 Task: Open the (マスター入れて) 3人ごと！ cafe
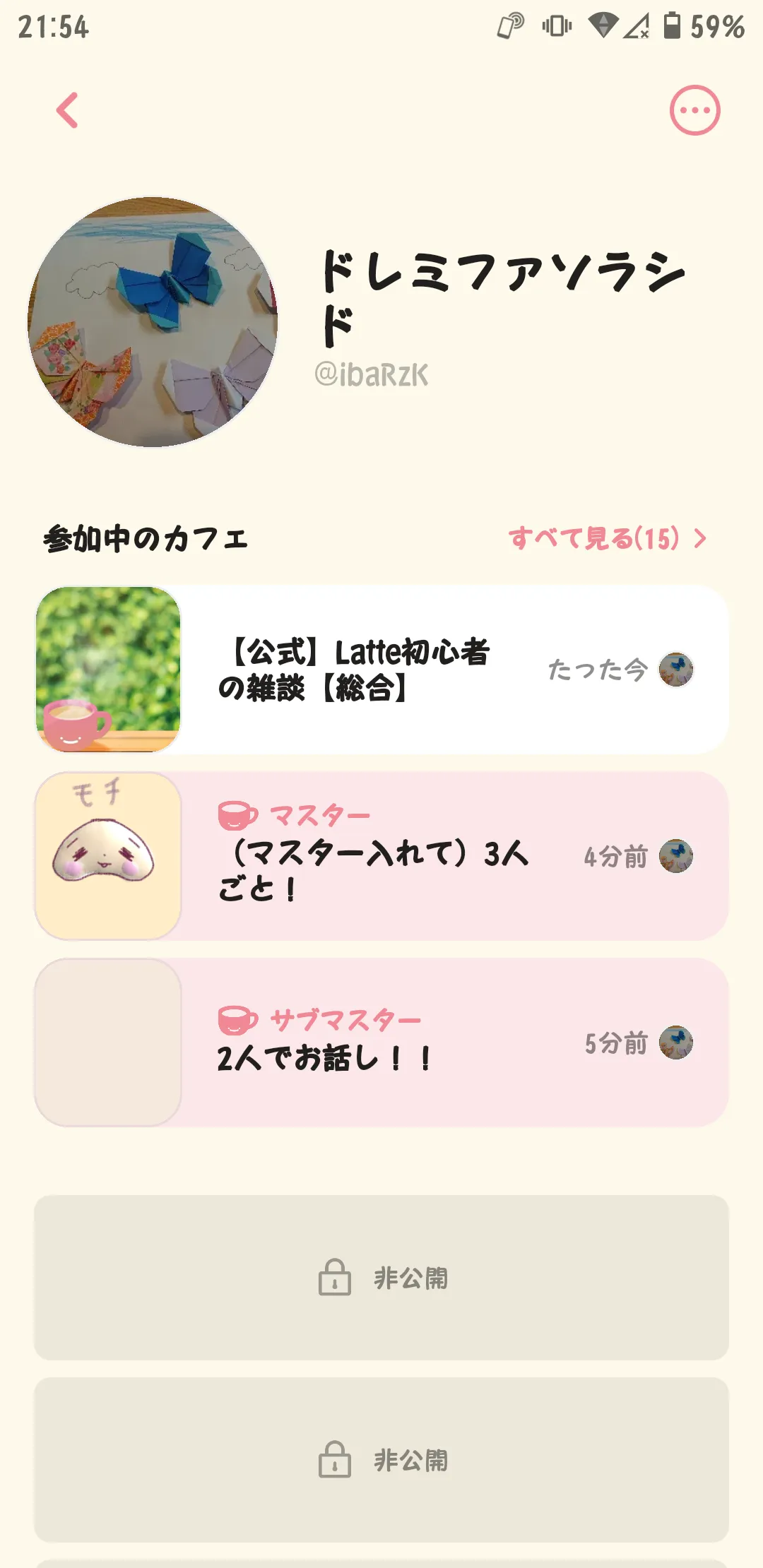click(x=381, y=855)
